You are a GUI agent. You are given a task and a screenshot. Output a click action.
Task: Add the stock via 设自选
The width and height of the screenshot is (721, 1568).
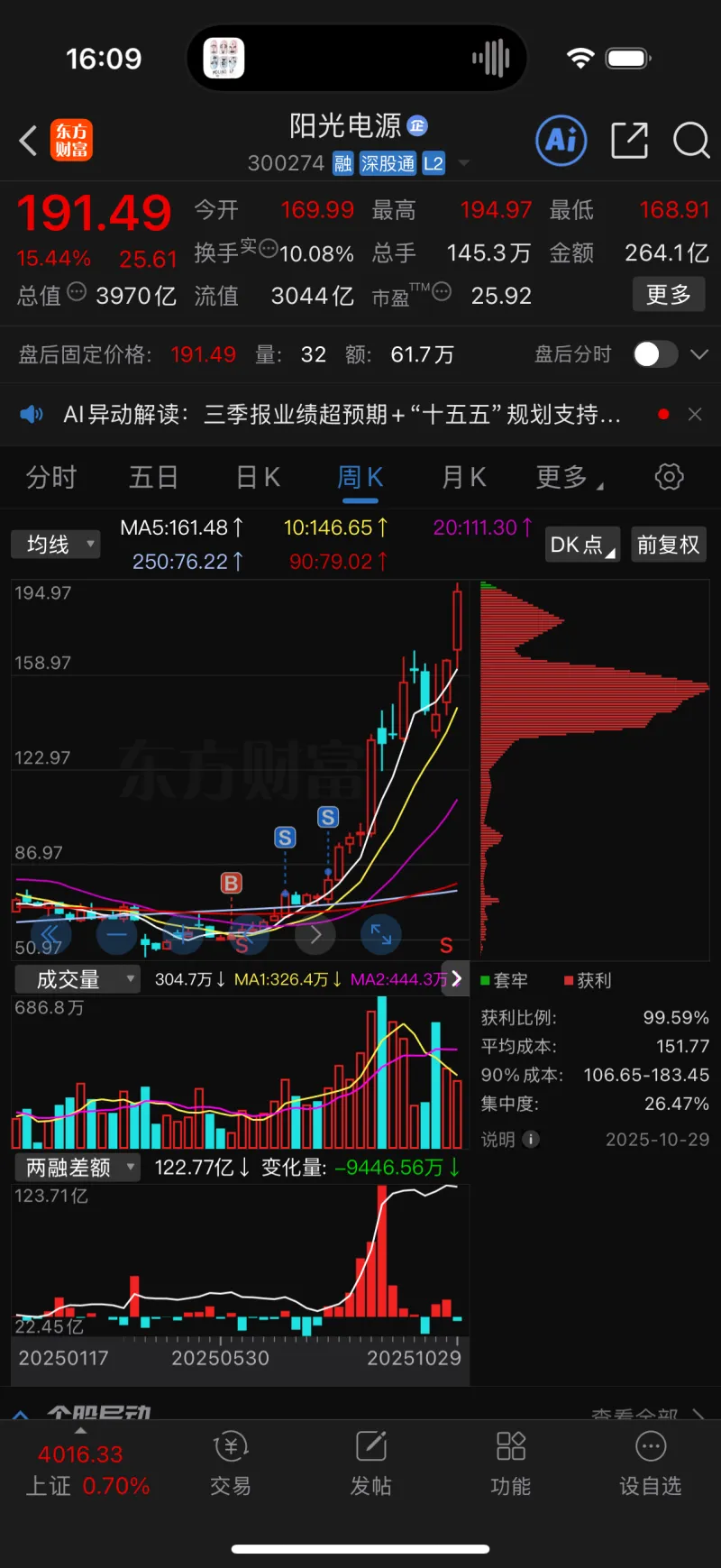tap(650, 1465)
